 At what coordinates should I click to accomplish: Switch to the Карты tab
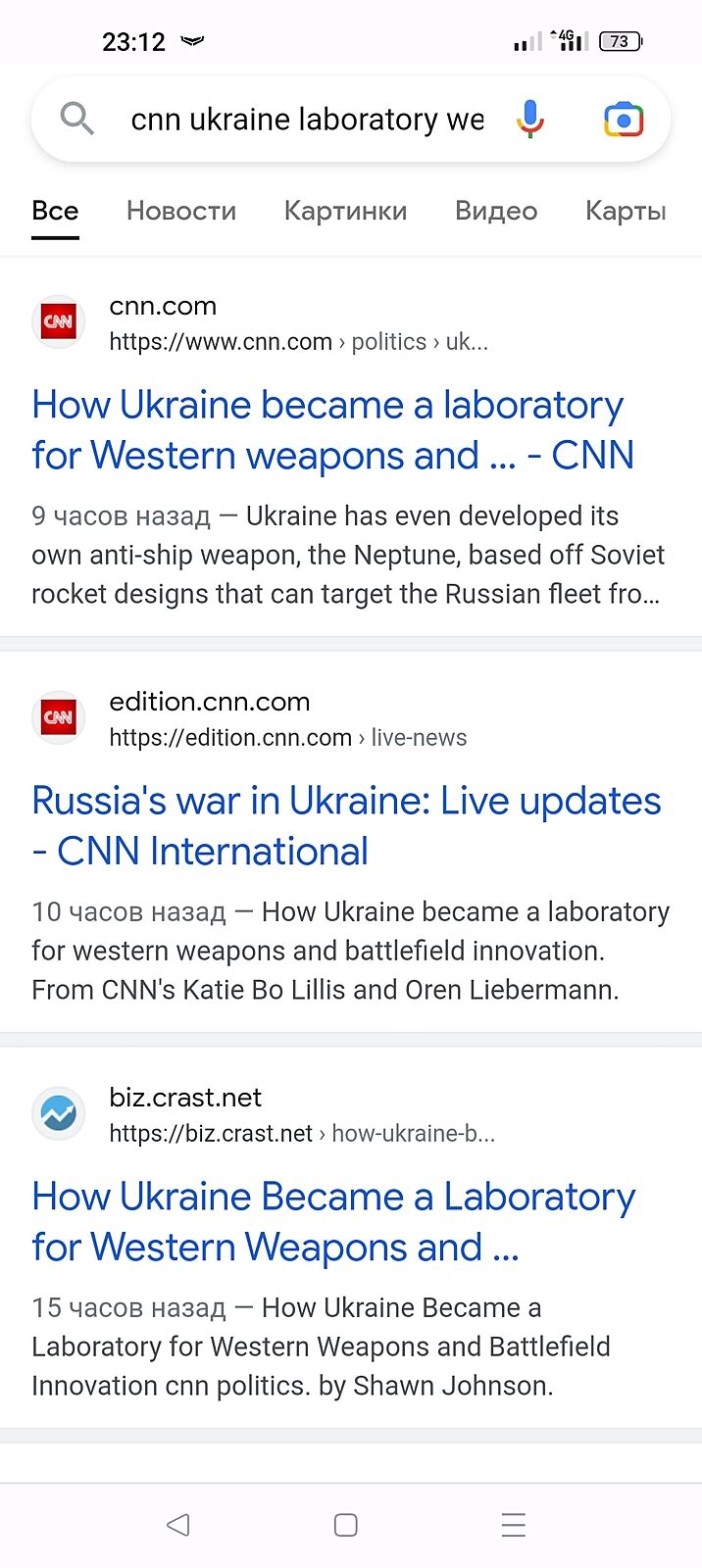pyautogui.click(x=626, y=211)
